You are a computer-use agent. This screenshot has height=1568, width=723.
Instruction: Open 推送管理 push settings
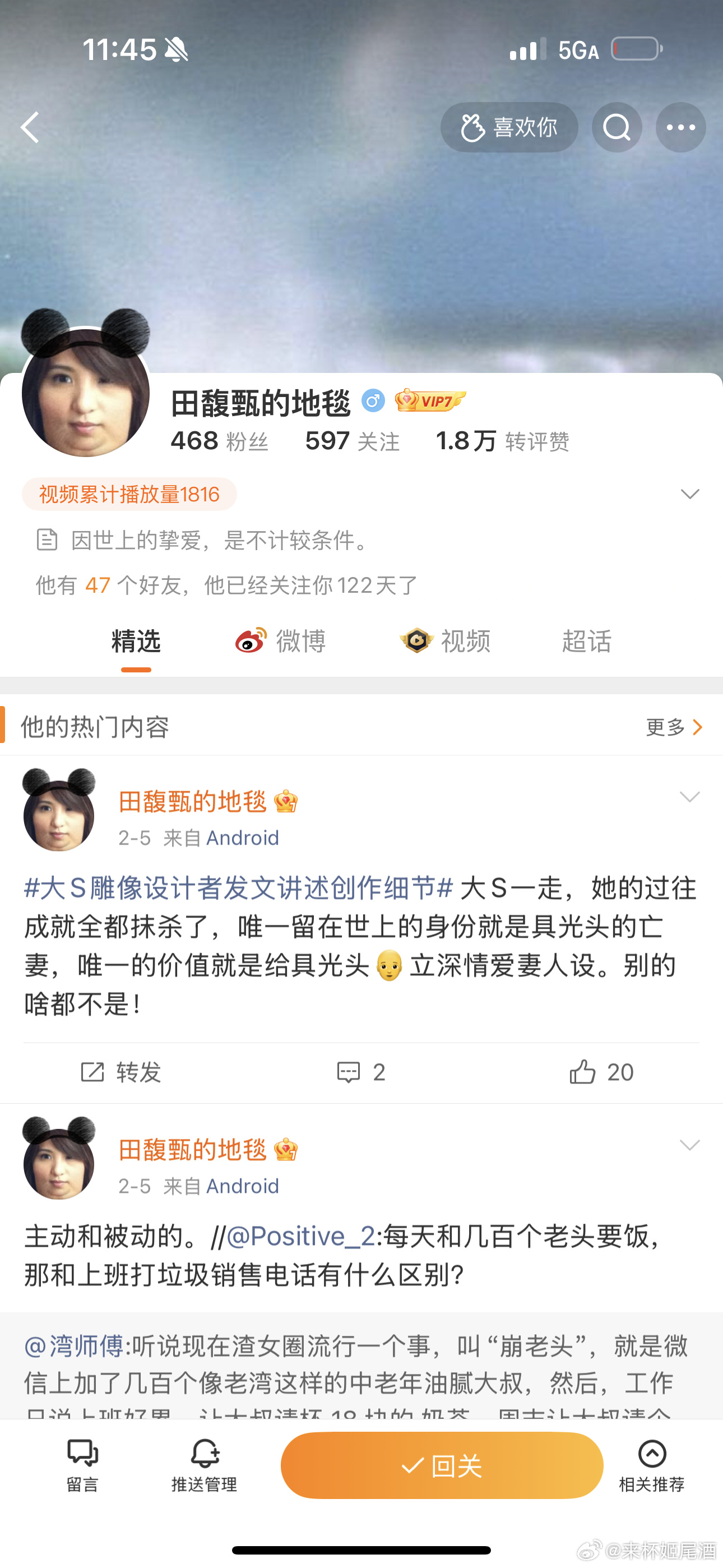tap(204, 1465)
